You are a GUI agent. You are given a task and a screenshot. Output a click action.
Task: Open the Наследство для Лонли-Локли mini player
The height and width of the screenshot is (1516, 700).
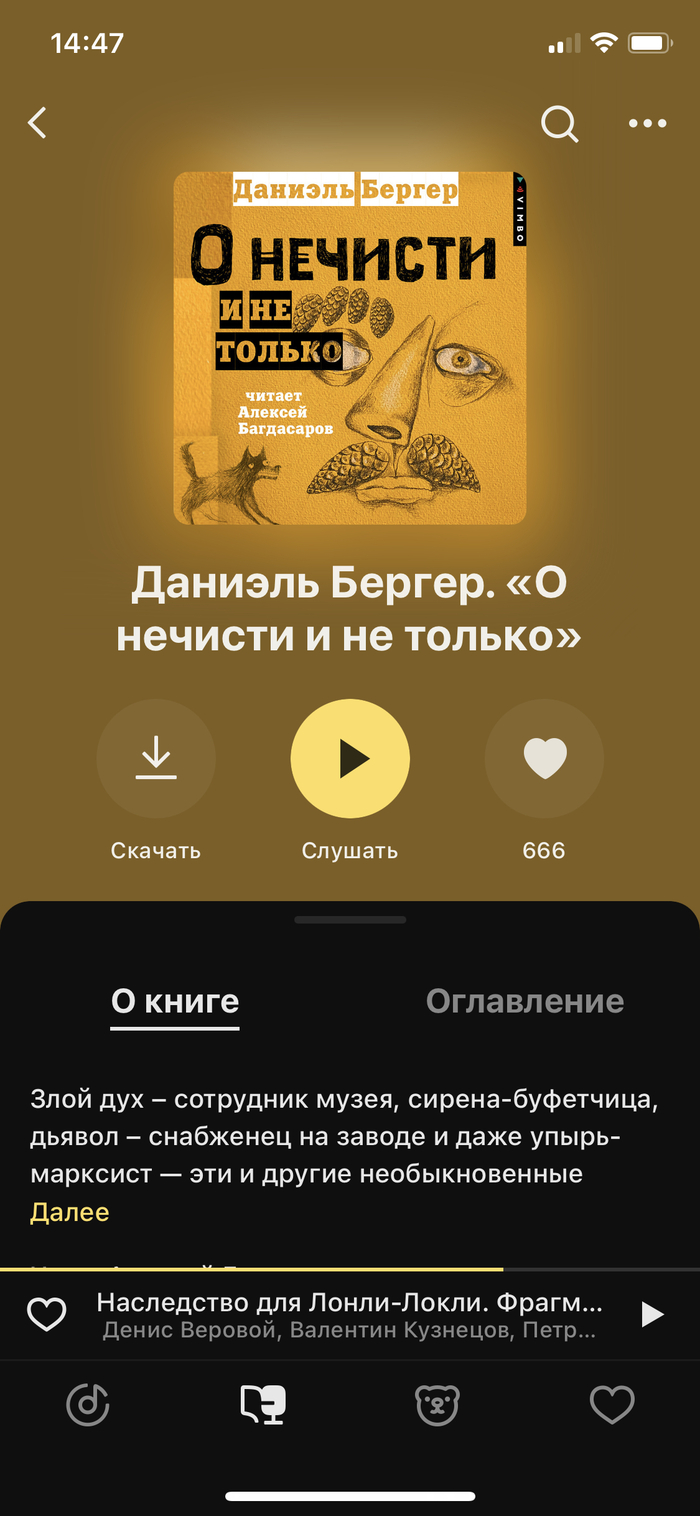(x=350, y=1315)
